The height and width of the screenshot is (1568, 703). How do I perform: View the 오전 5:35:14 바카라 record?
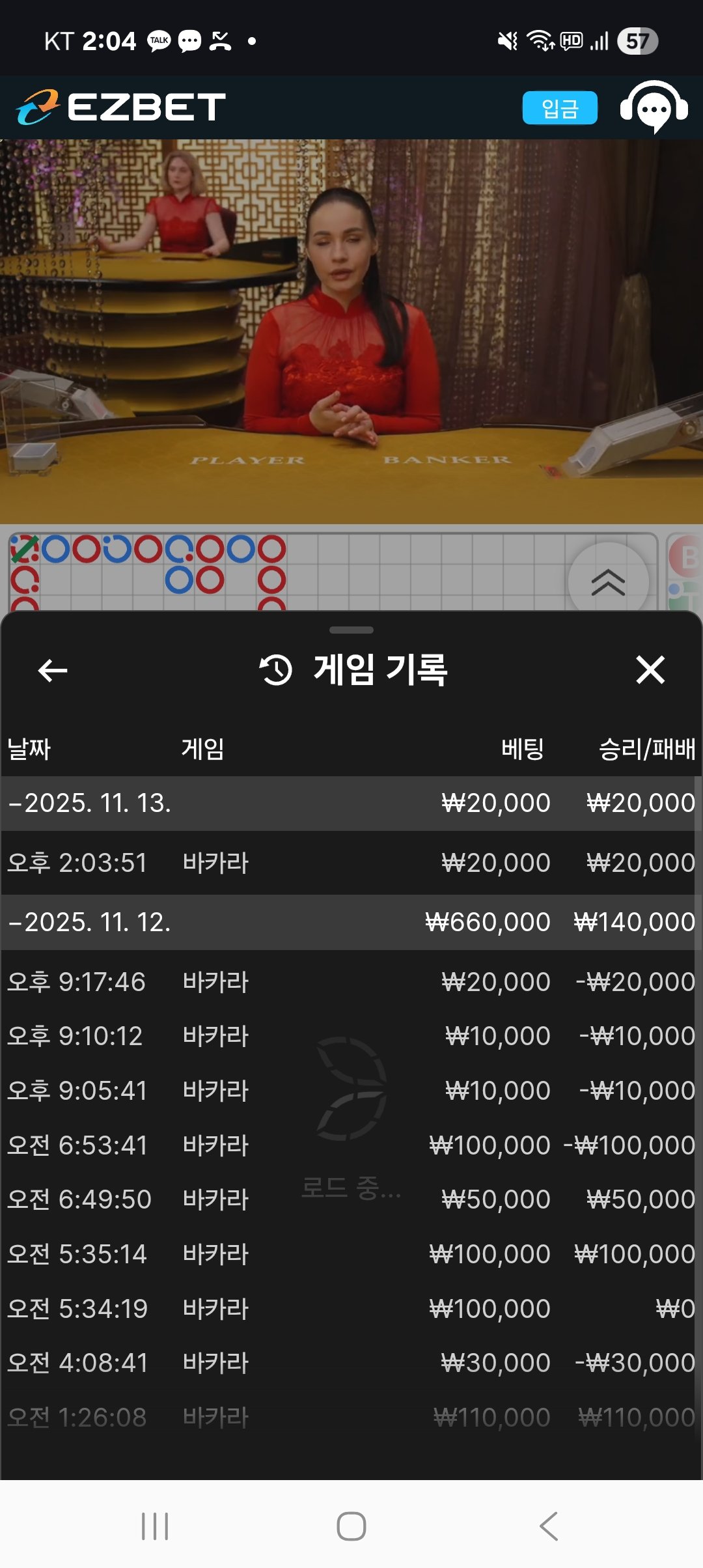click(x=350, y=1254)
